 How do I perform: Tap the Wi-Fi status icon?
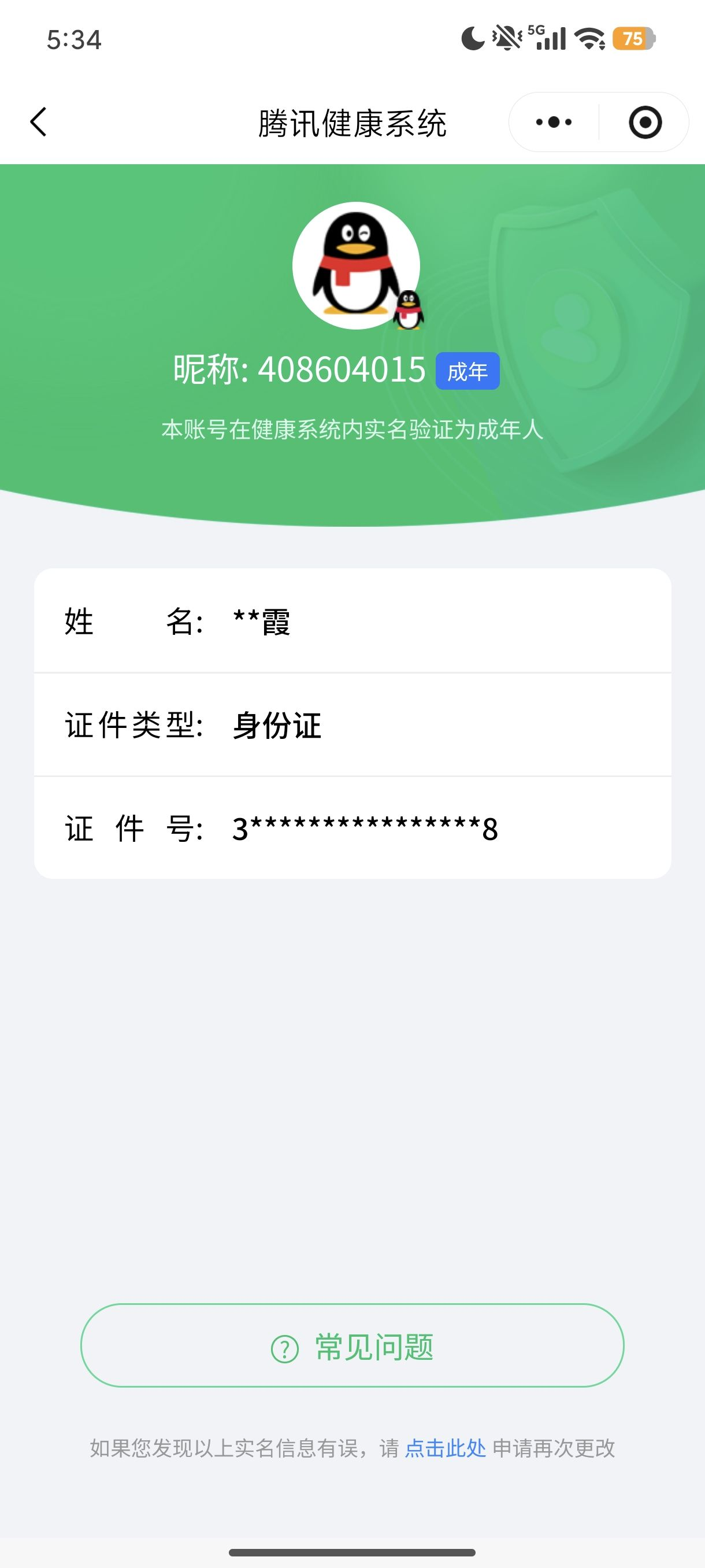point(588,38)
